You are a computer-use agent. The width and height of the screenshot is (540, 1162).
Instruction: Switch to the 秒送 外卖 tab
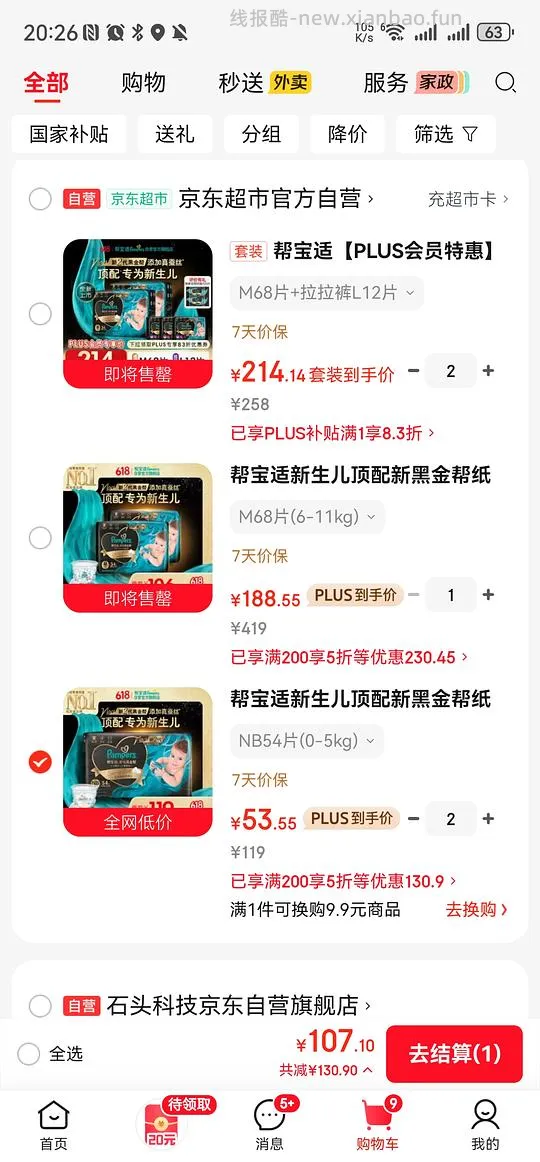[264, 82]
